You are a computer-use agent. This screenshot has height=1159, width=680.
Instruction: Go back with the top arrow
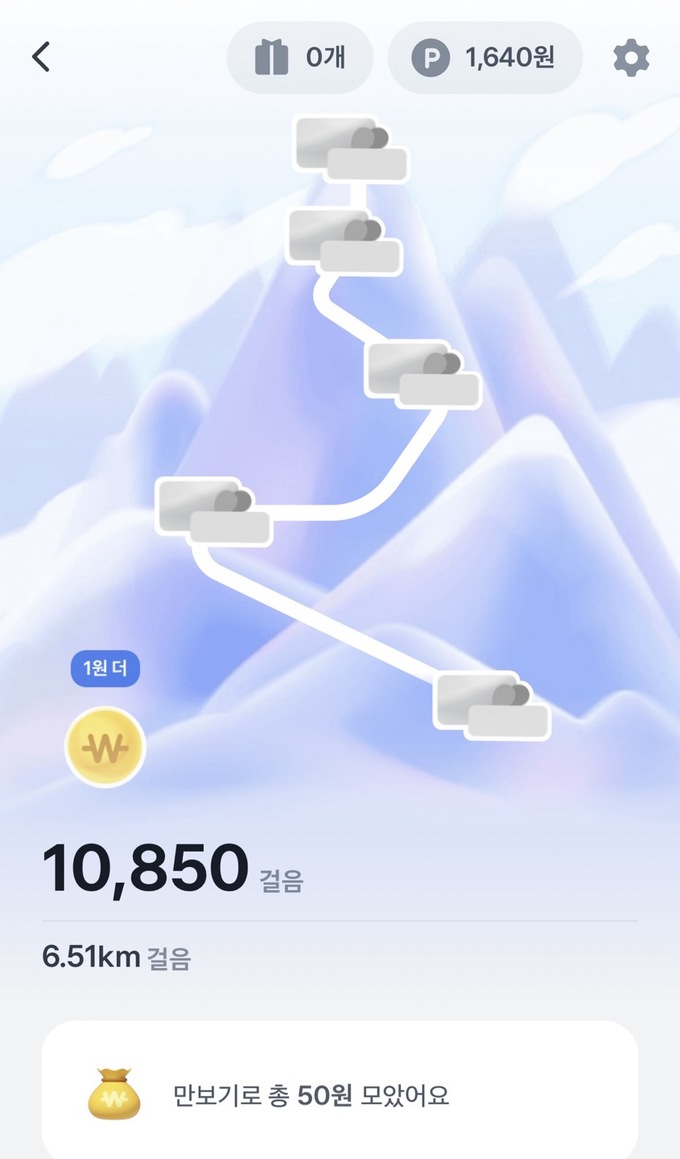[x=41, y=58]
